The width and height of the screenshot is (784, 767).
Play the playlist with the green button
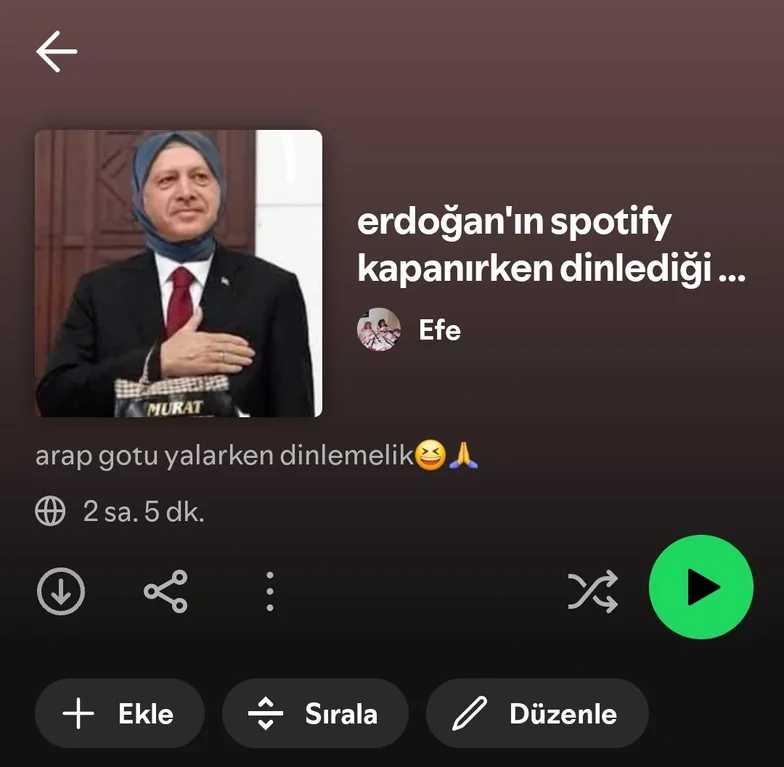click(701, 587)
